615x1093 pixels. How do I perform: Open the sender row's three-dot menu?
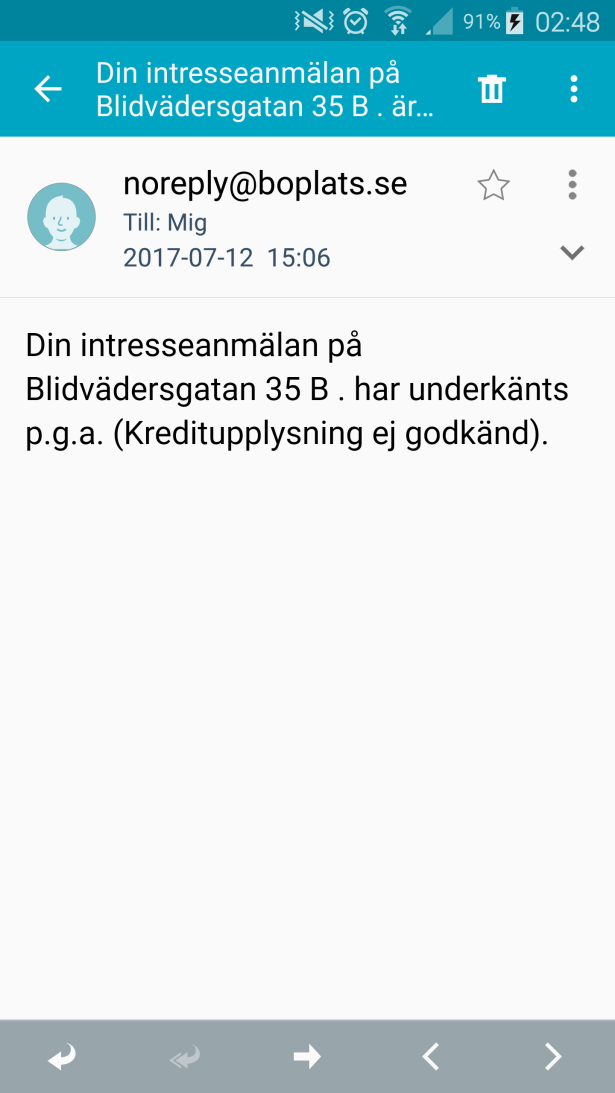point(572,185)
